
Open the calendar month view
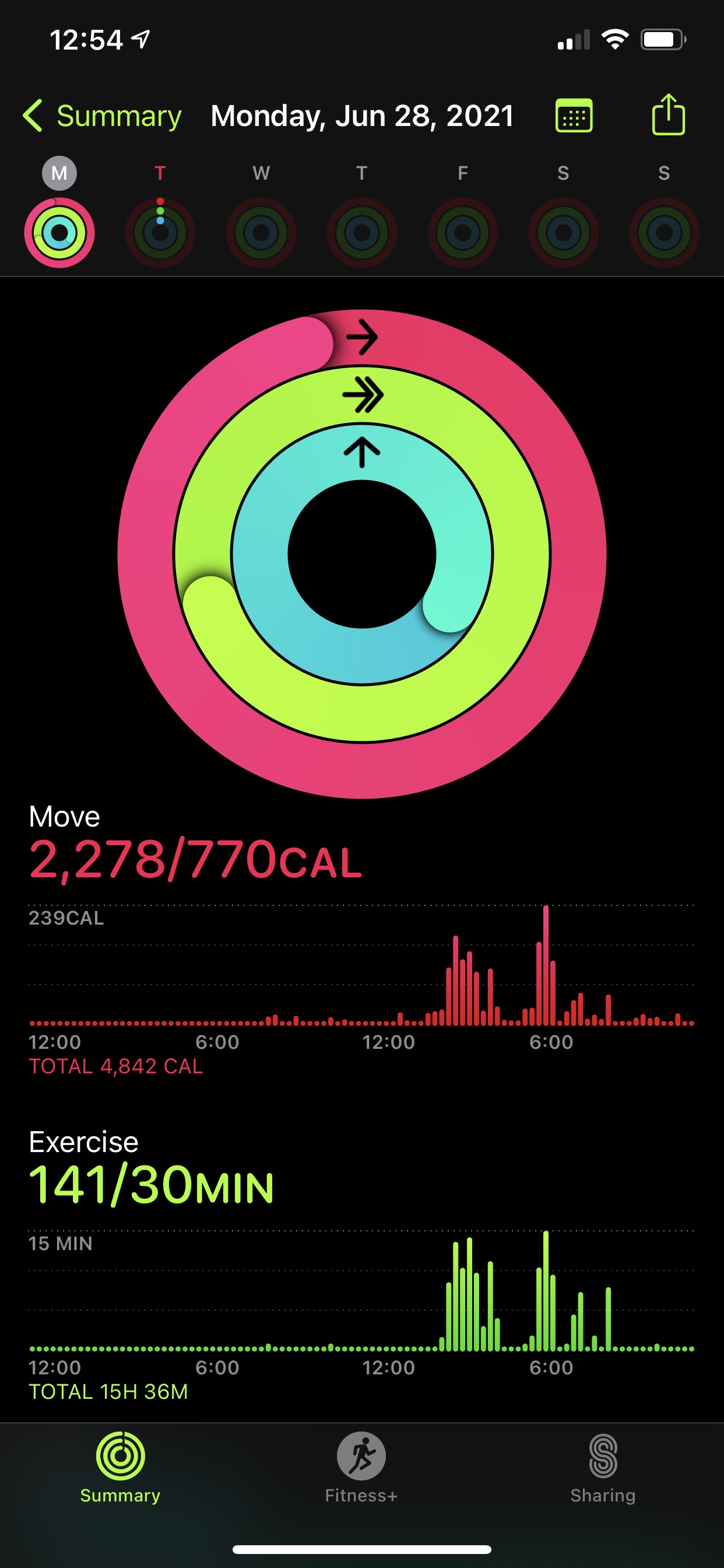tap(574, 116)
